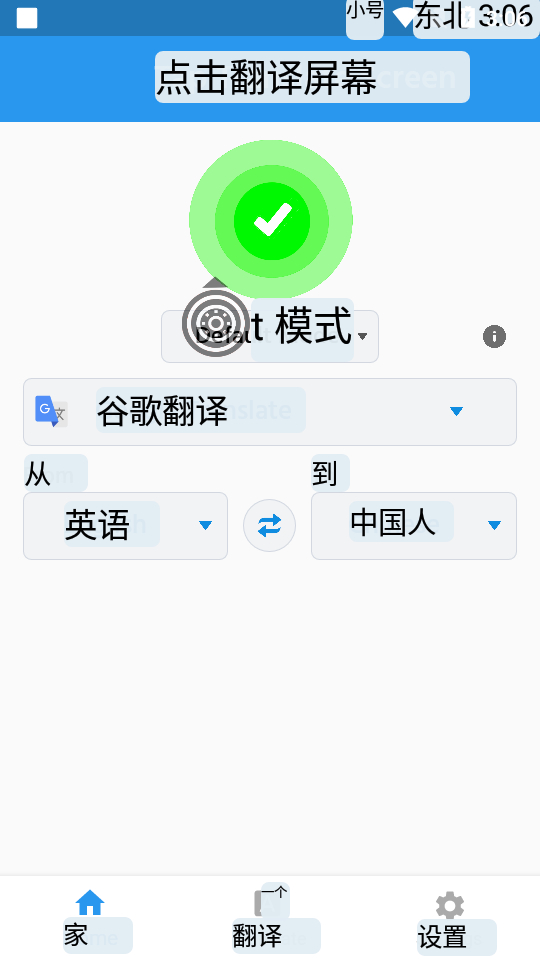Tap the floating target overlay icon

point(216,321)
